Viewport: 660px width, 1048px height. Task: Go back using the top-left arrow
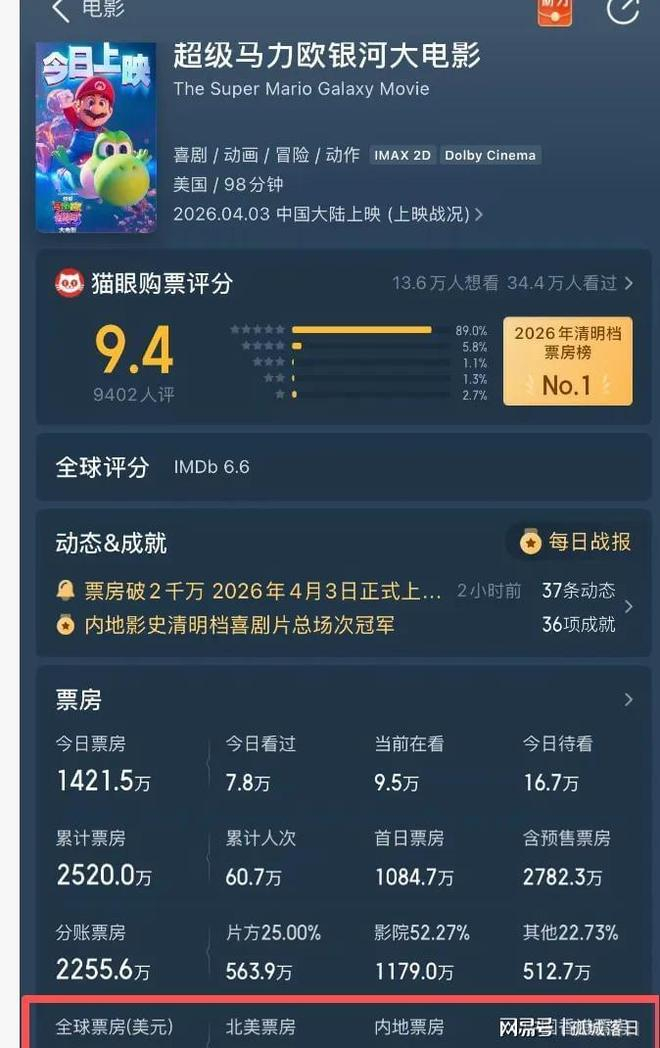(x=61, y=11)
